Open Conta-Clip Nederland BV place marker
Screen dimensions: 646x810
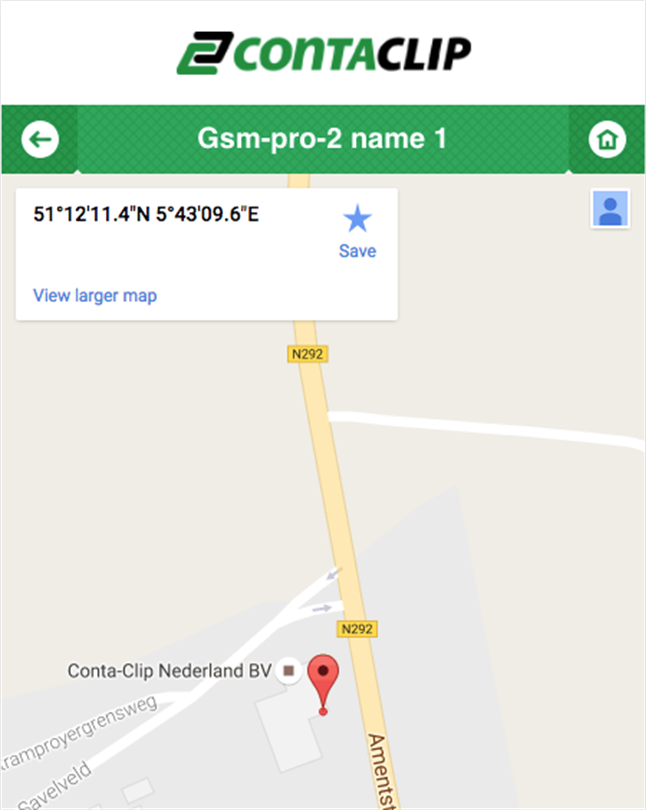pos(289,671)
